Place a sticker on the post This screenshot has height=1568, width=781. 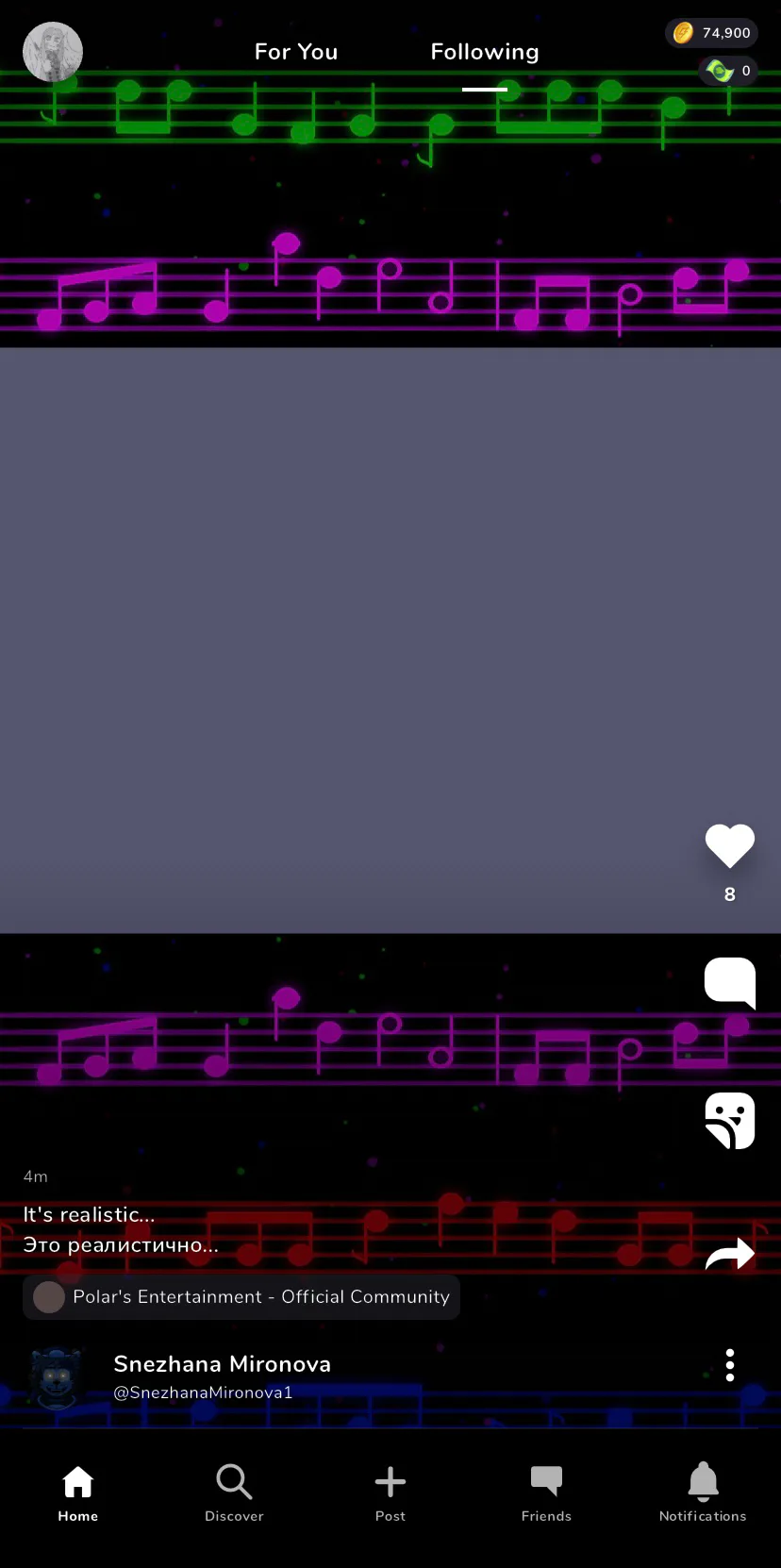[729, 1120]
